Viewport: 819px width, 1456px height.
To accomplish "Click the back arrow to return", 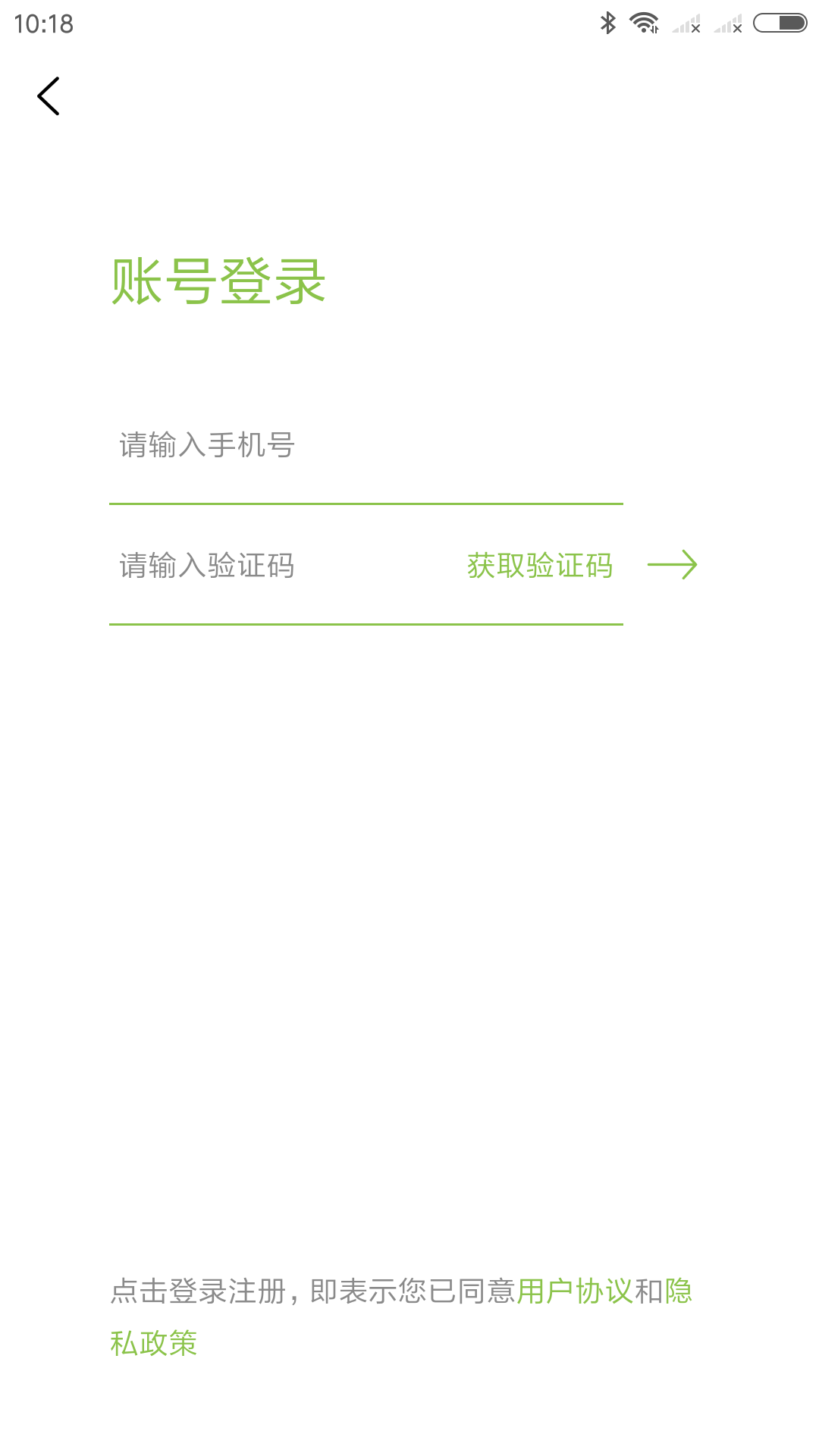I will pos(50,97).
